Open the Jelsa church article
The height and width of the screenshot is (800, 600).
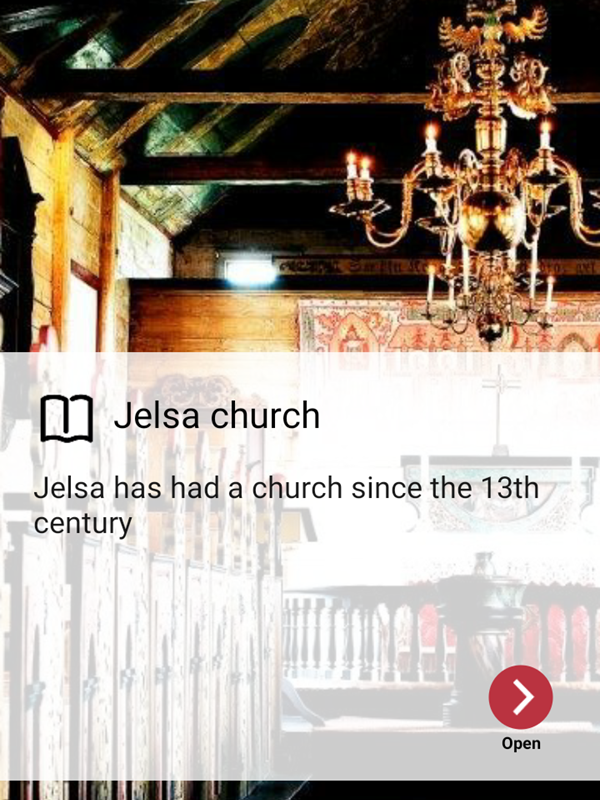[x=520, y=697]
